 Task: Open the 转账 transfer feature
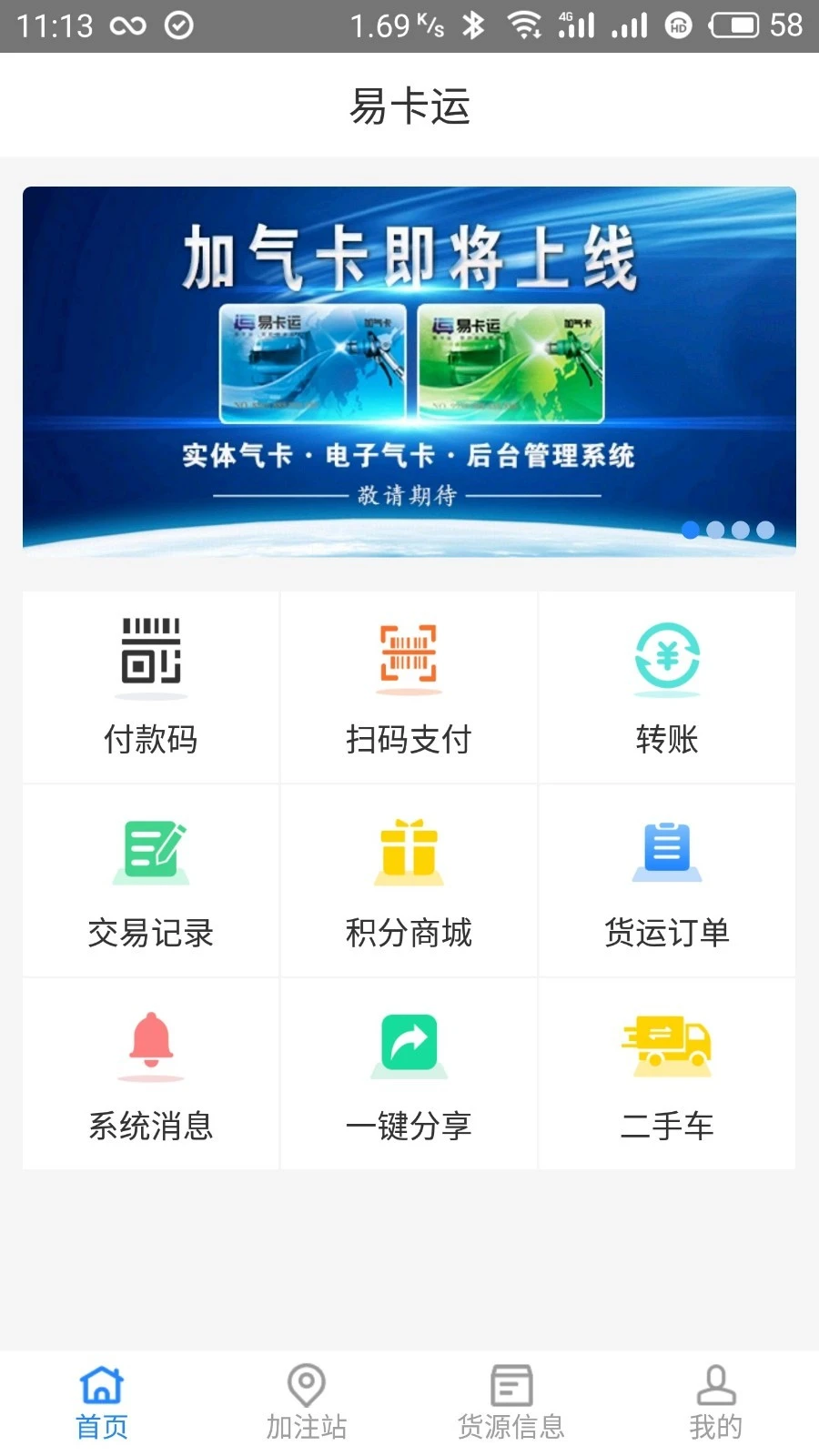coord(667,687)
